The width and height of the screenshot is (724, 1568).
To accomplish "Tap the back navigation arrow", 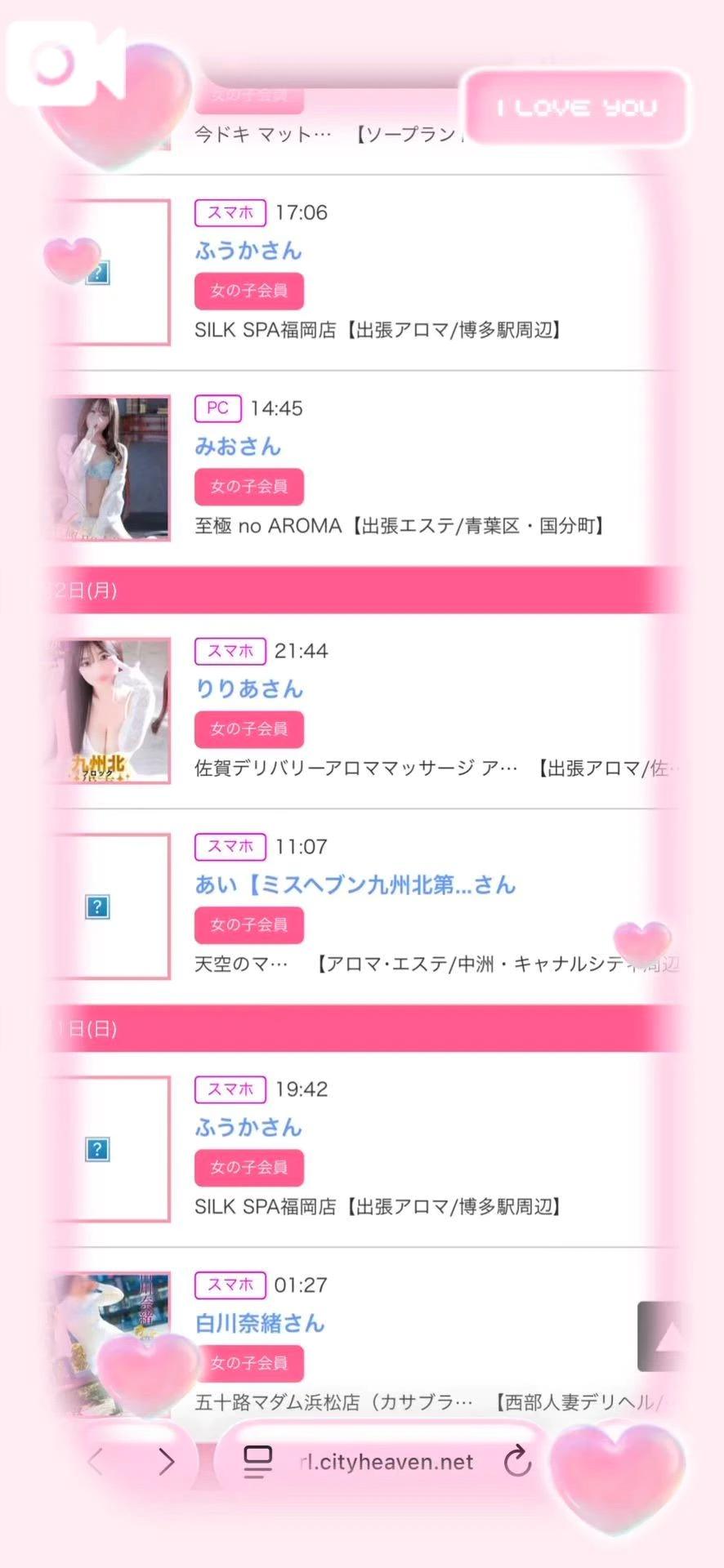I will click(x=94, y=1462).
